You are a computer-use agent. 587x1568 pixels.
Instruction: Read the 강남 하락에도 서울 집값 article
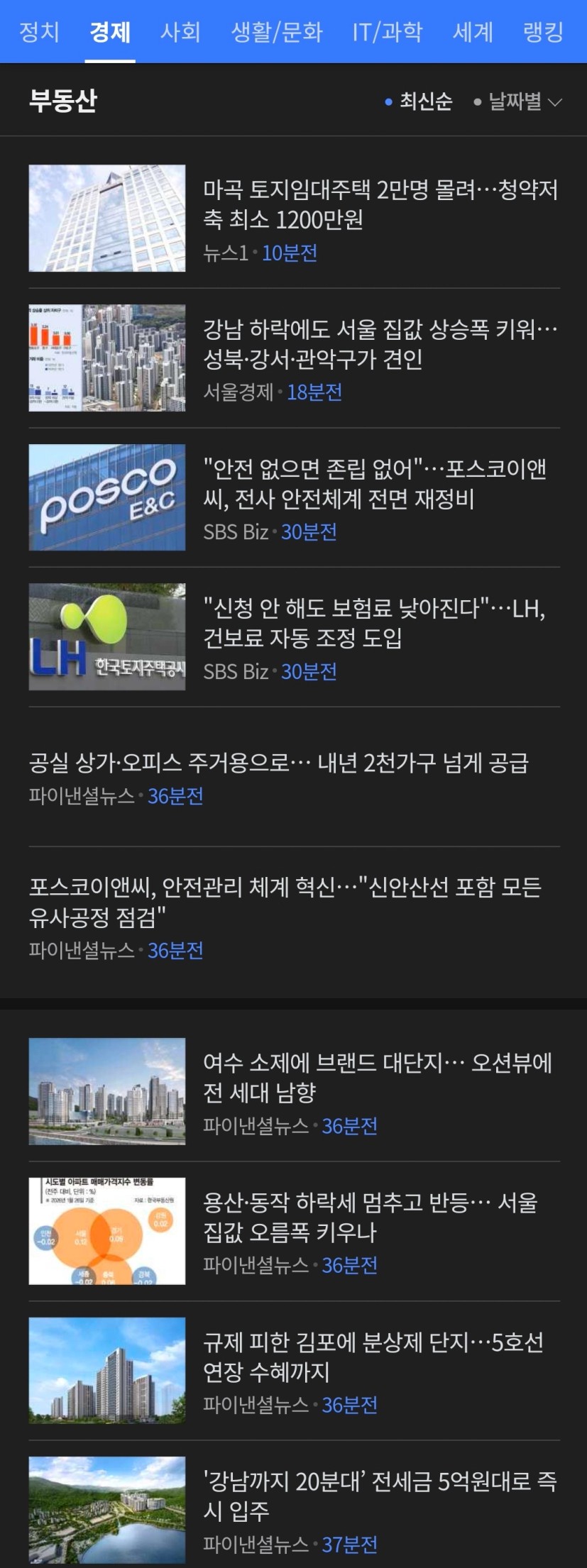coord(380,343)
